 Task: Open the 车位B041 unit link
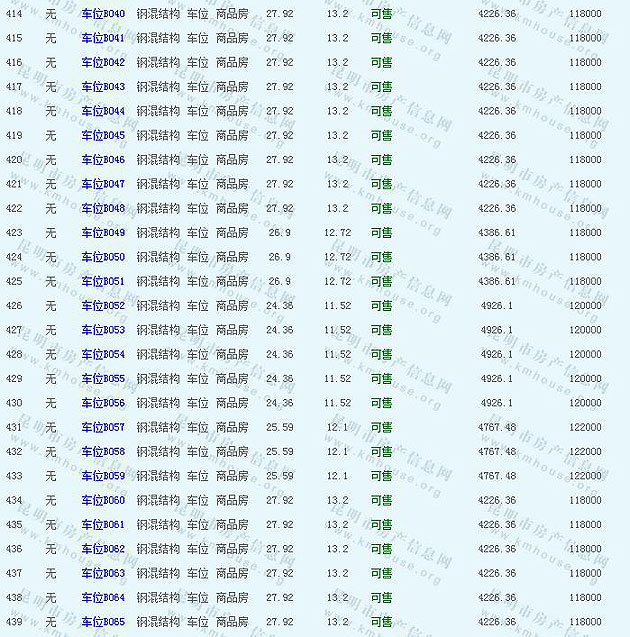pyautogui.click(x=103, y=38)
